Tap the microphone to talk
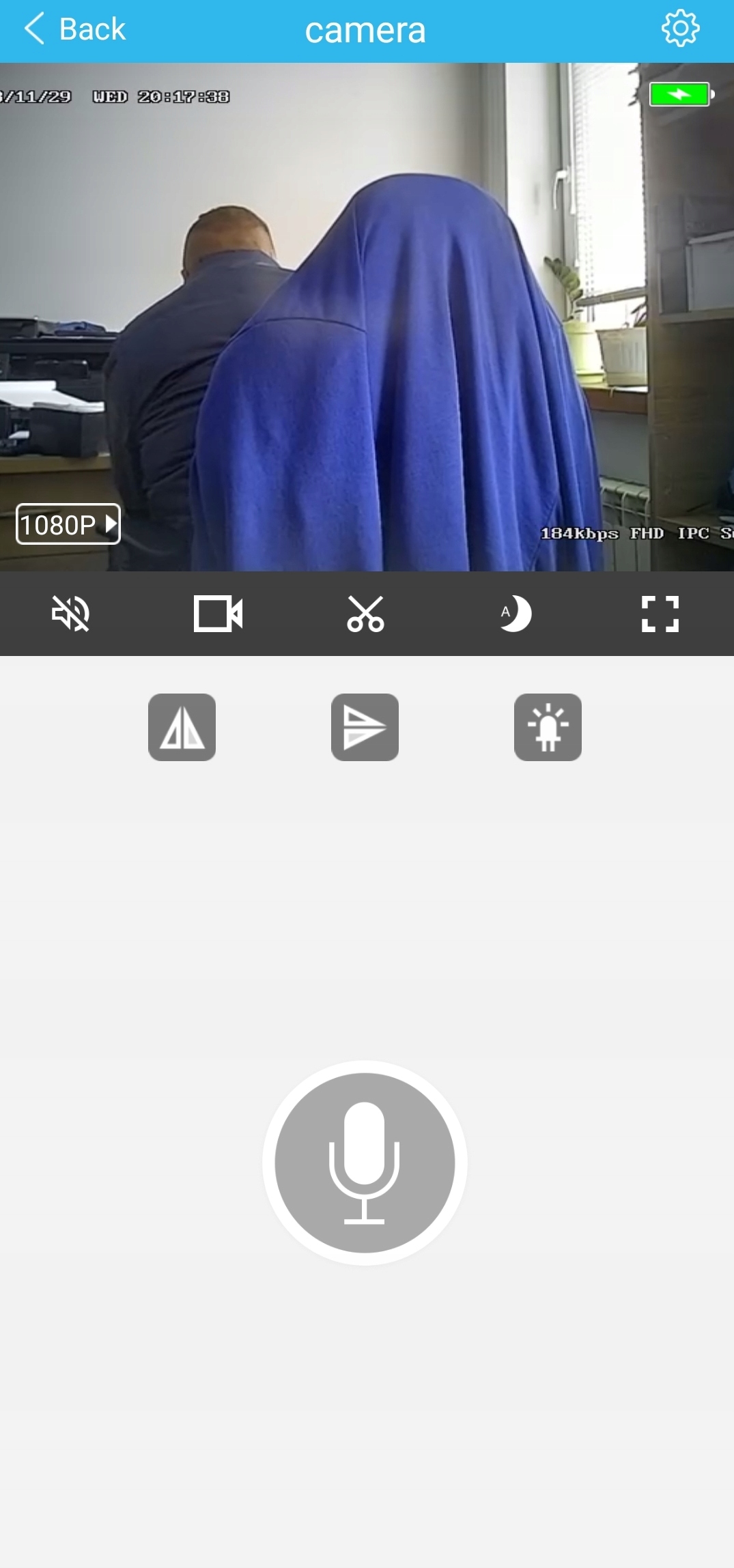The width and height of the screenshot is (734, 1568). tap(365, 1162)
